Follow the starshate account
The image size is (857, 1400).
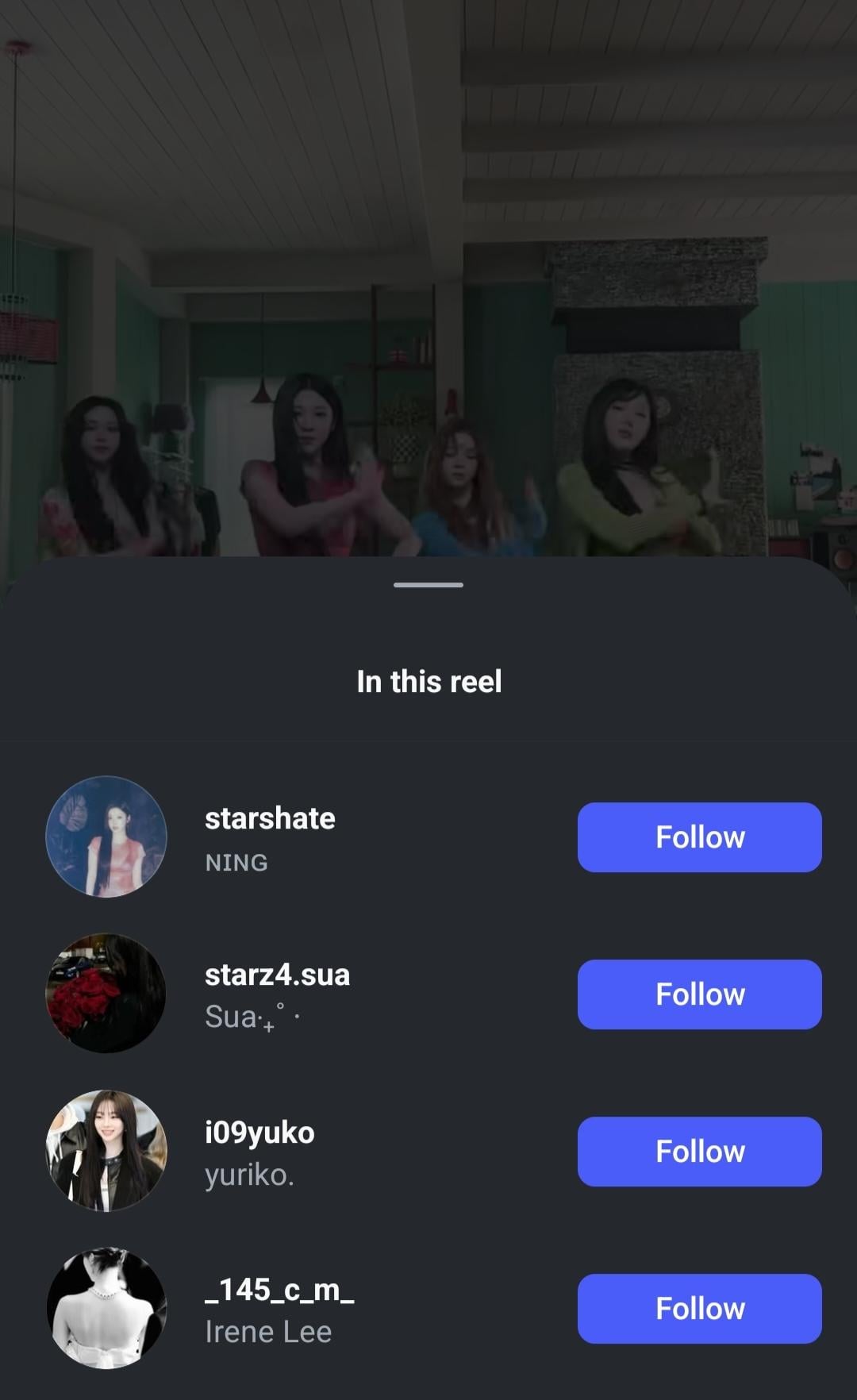tap(699, 837)
